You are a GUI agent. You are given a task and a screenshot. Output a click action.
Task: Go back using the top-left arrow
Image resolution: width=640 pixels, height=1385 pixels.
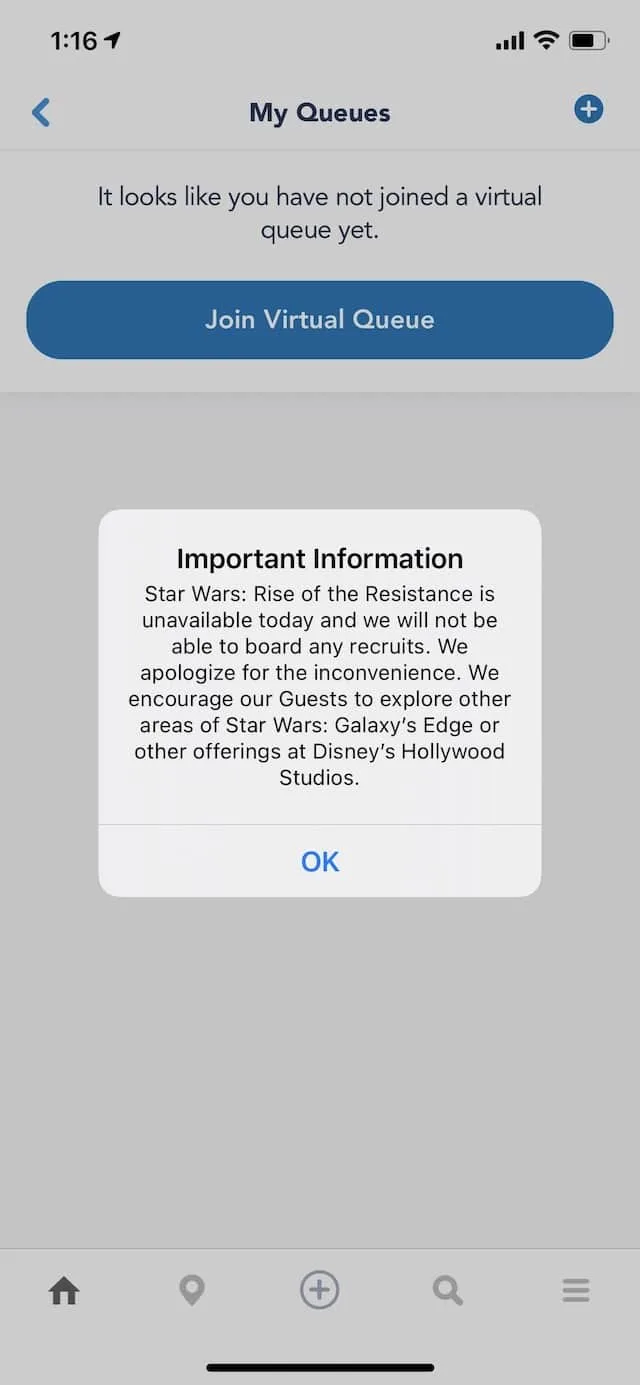tap(41, 112)
